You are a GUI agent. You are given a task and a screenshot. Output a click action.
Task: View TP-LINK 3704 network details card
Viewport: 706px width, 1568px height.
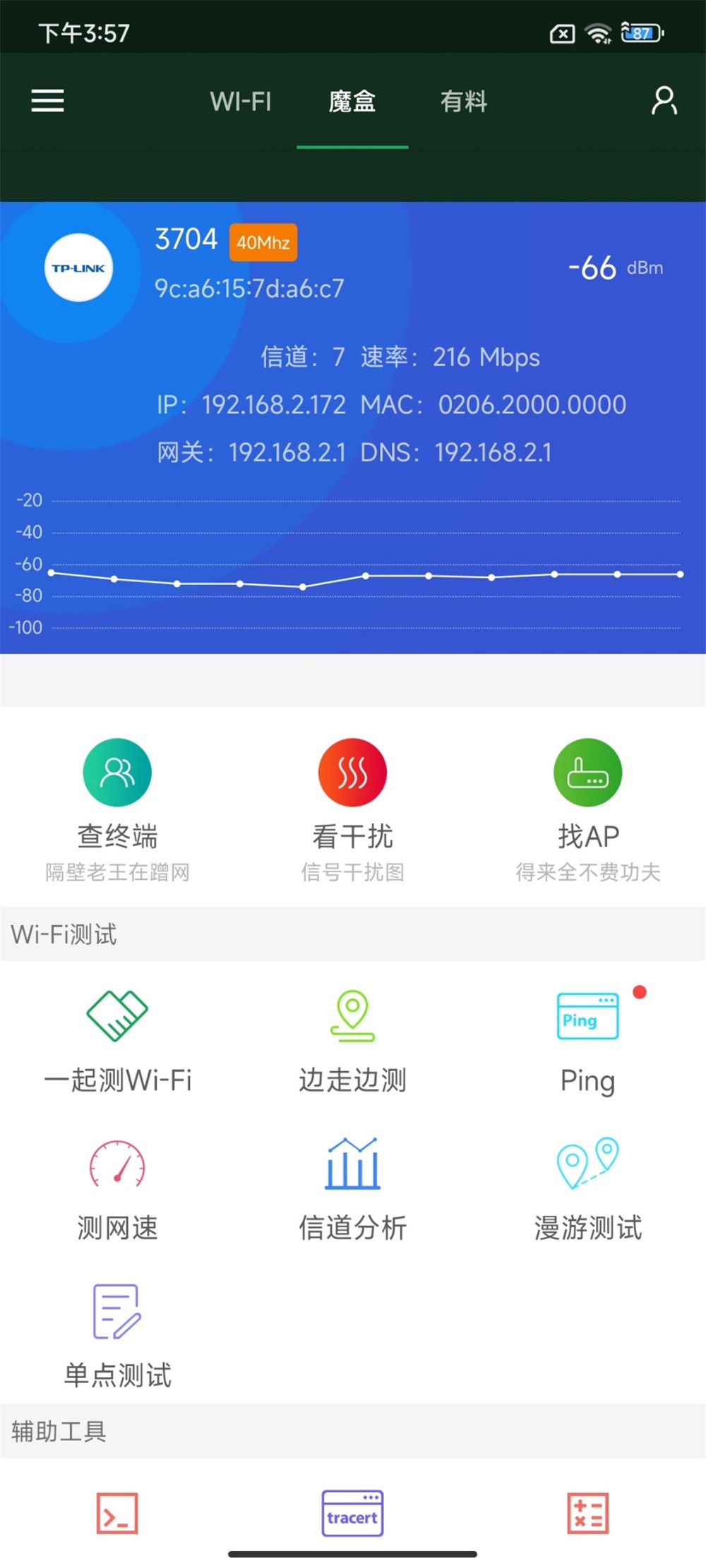[x=353, y=339]
